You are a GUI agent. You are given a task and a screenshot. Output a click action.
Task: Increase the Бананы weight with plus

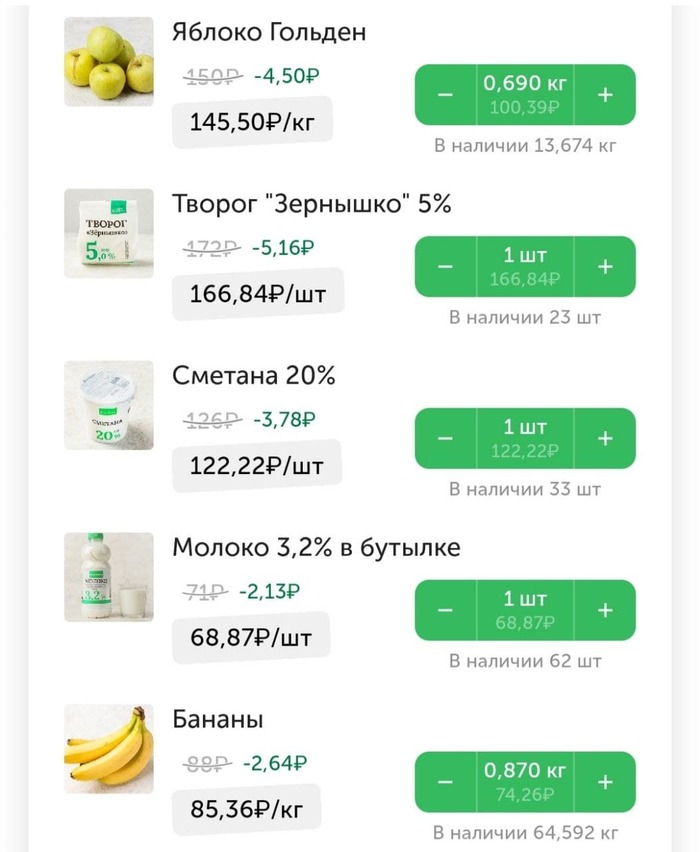605,782
